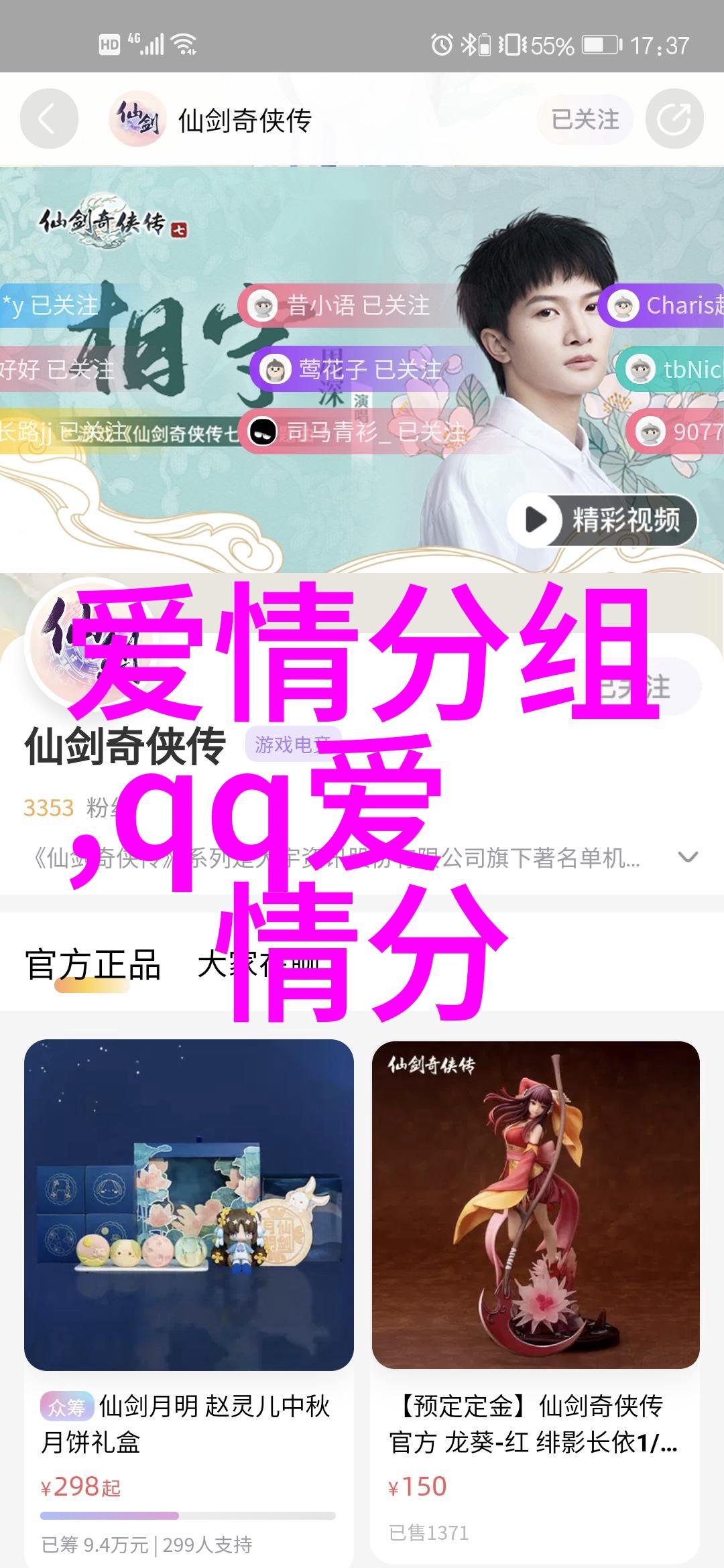Switch to the 官方正品 tab
The height and width of the screenshot is (1568, 724).
93,966
